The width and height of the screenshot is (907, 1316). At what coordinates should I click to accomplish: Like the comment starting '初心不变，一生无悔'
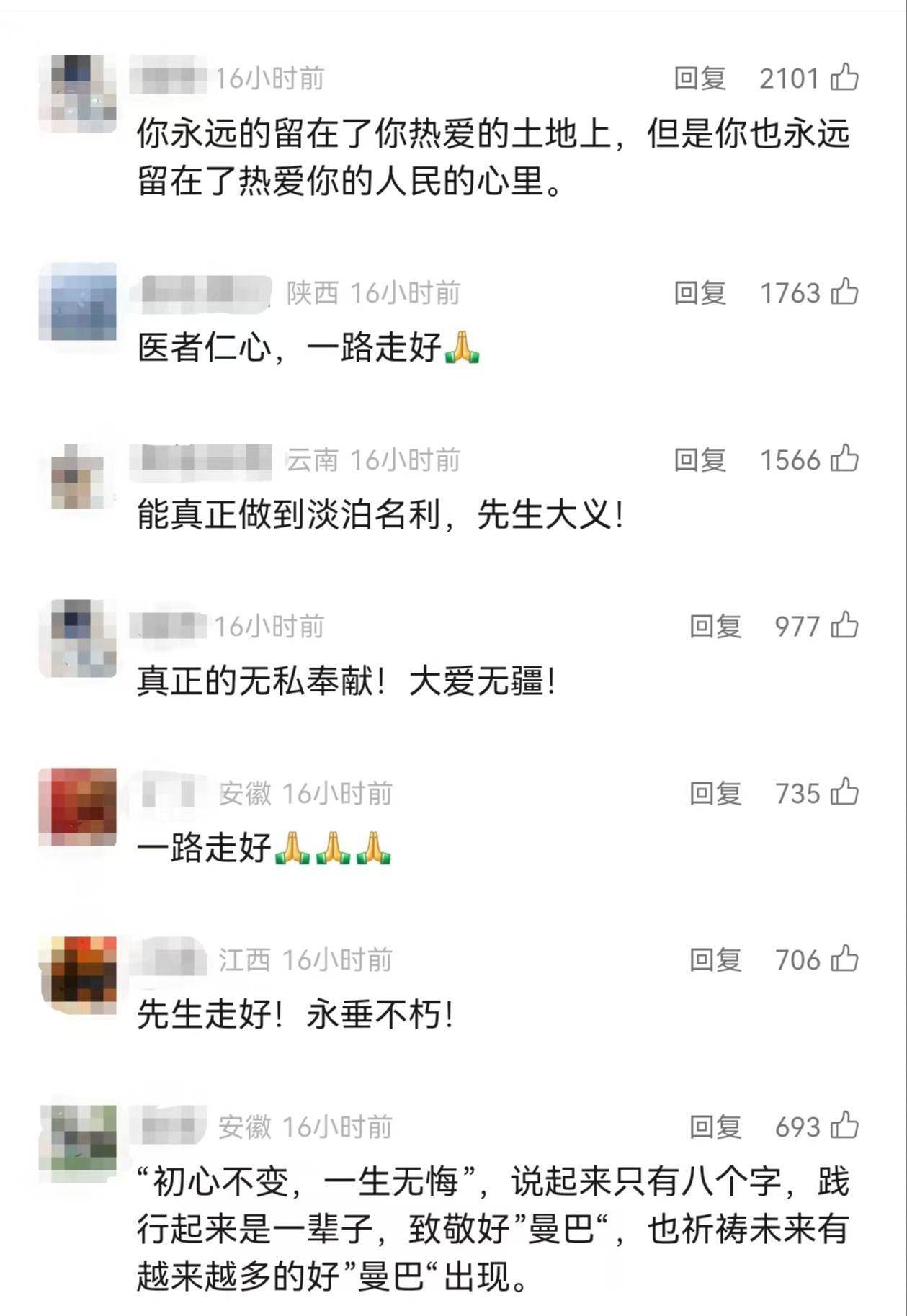pyautogui.click(x=844, y=1126)
